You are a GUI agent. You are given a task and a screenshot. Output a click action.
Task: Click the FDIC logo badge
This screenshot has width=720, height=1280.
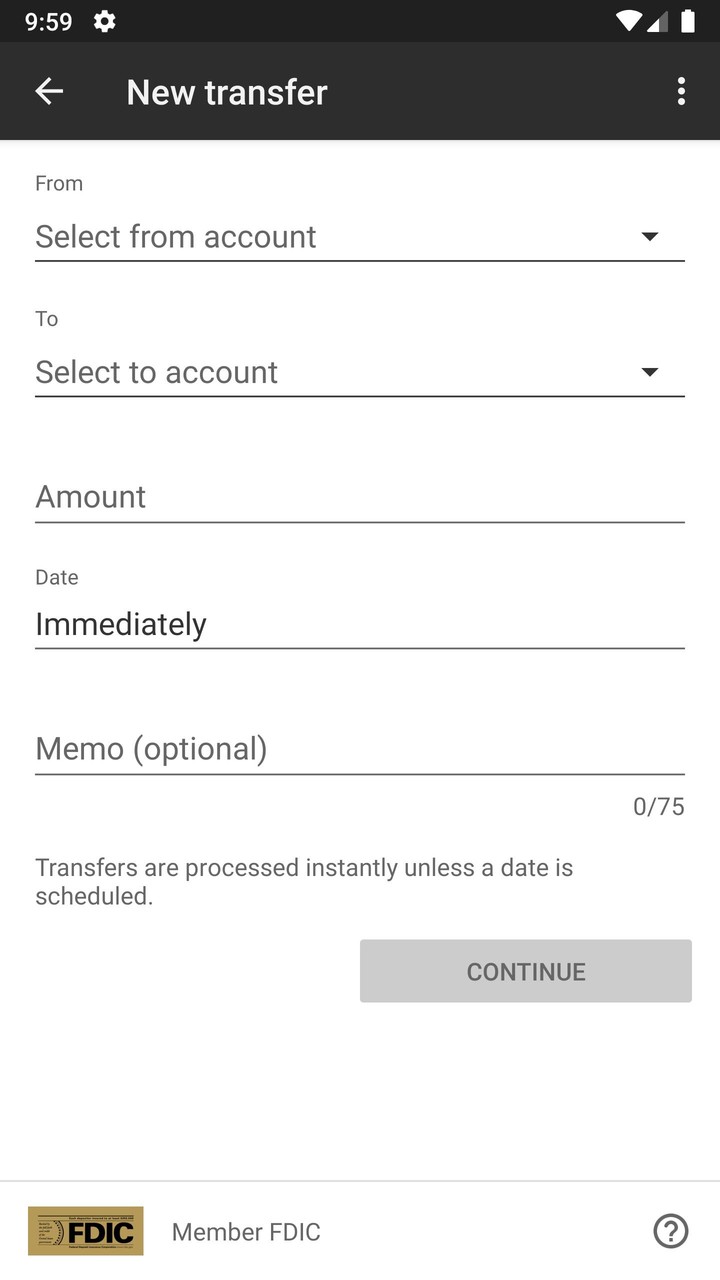[85, 1231]
